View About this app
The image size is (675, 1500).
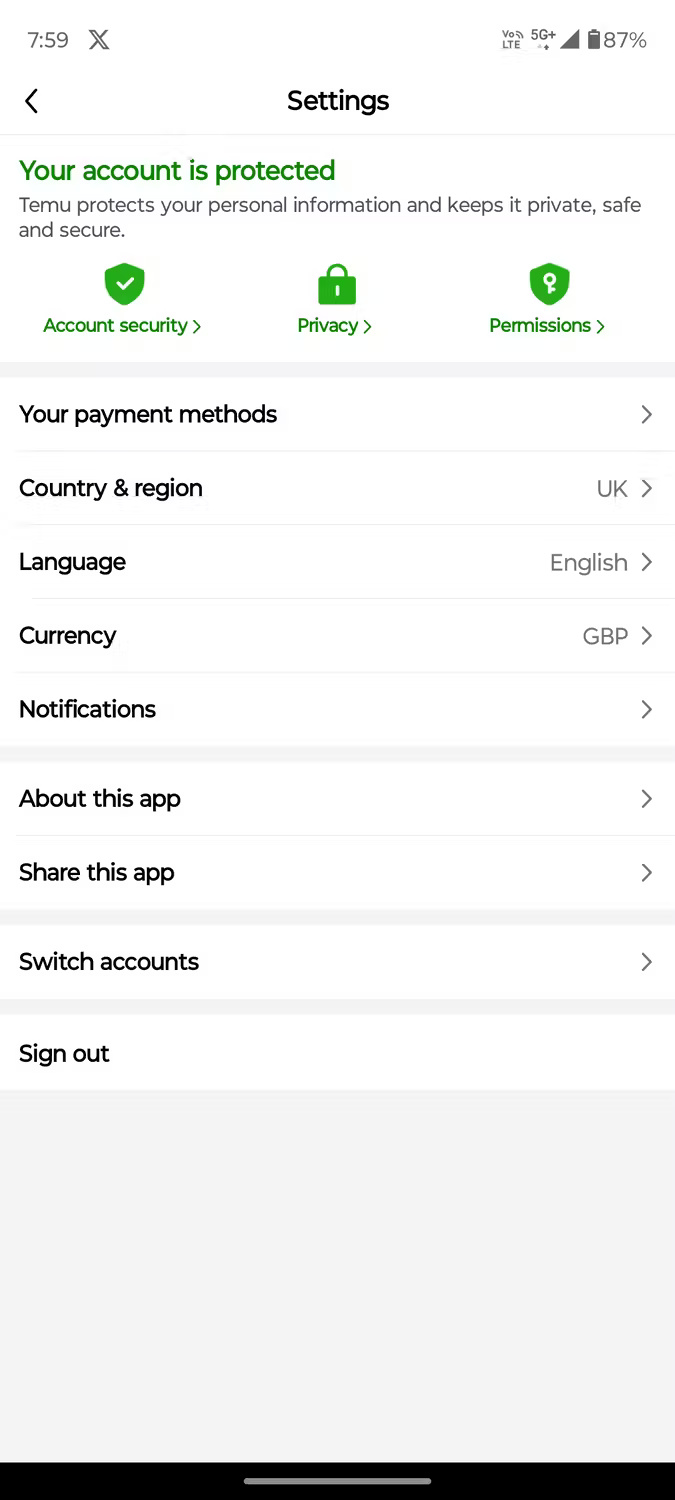[337, 799]
